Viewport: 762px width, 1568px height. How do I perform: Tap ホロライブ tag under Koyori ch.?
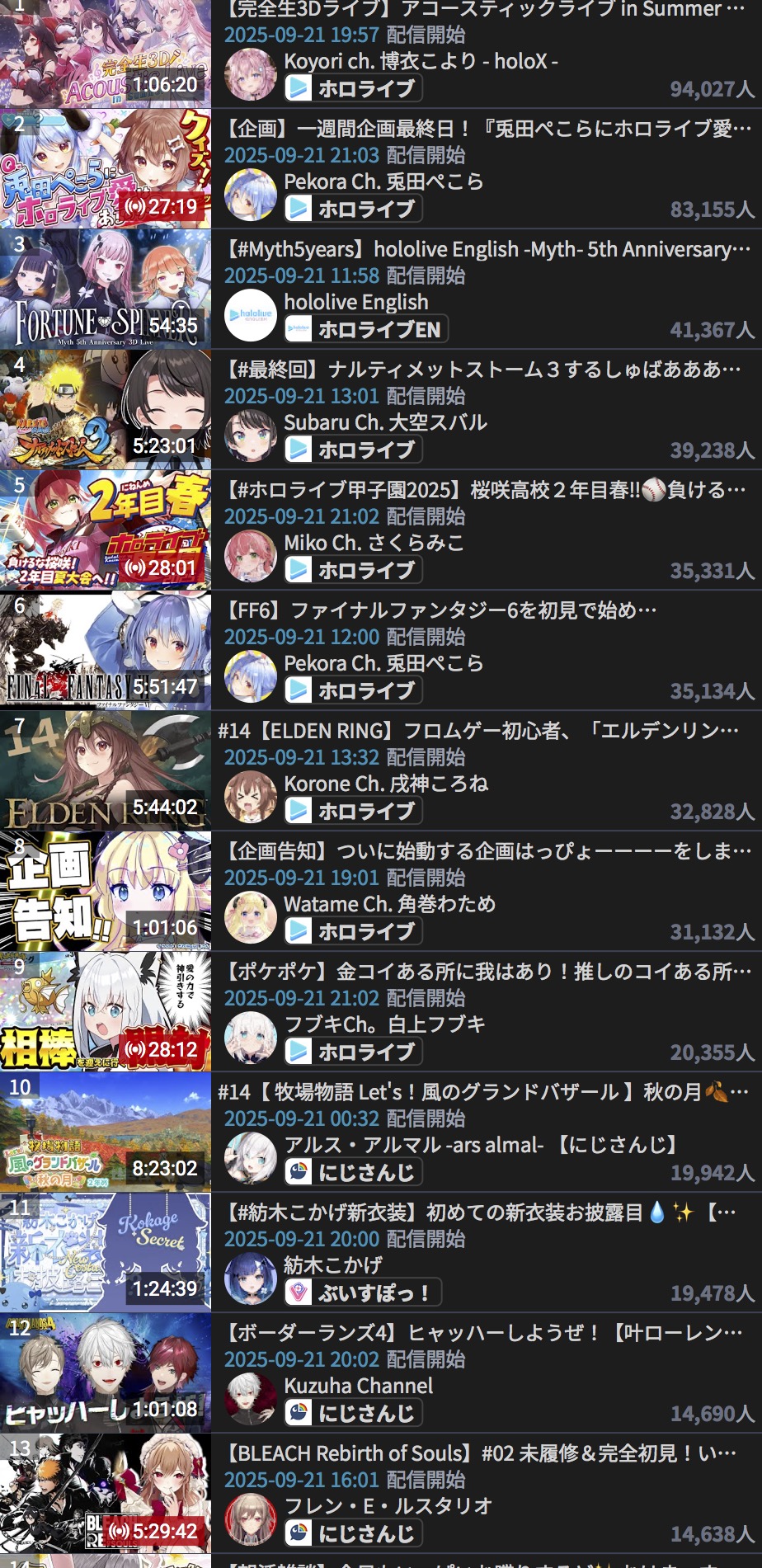tap(353, 88)
